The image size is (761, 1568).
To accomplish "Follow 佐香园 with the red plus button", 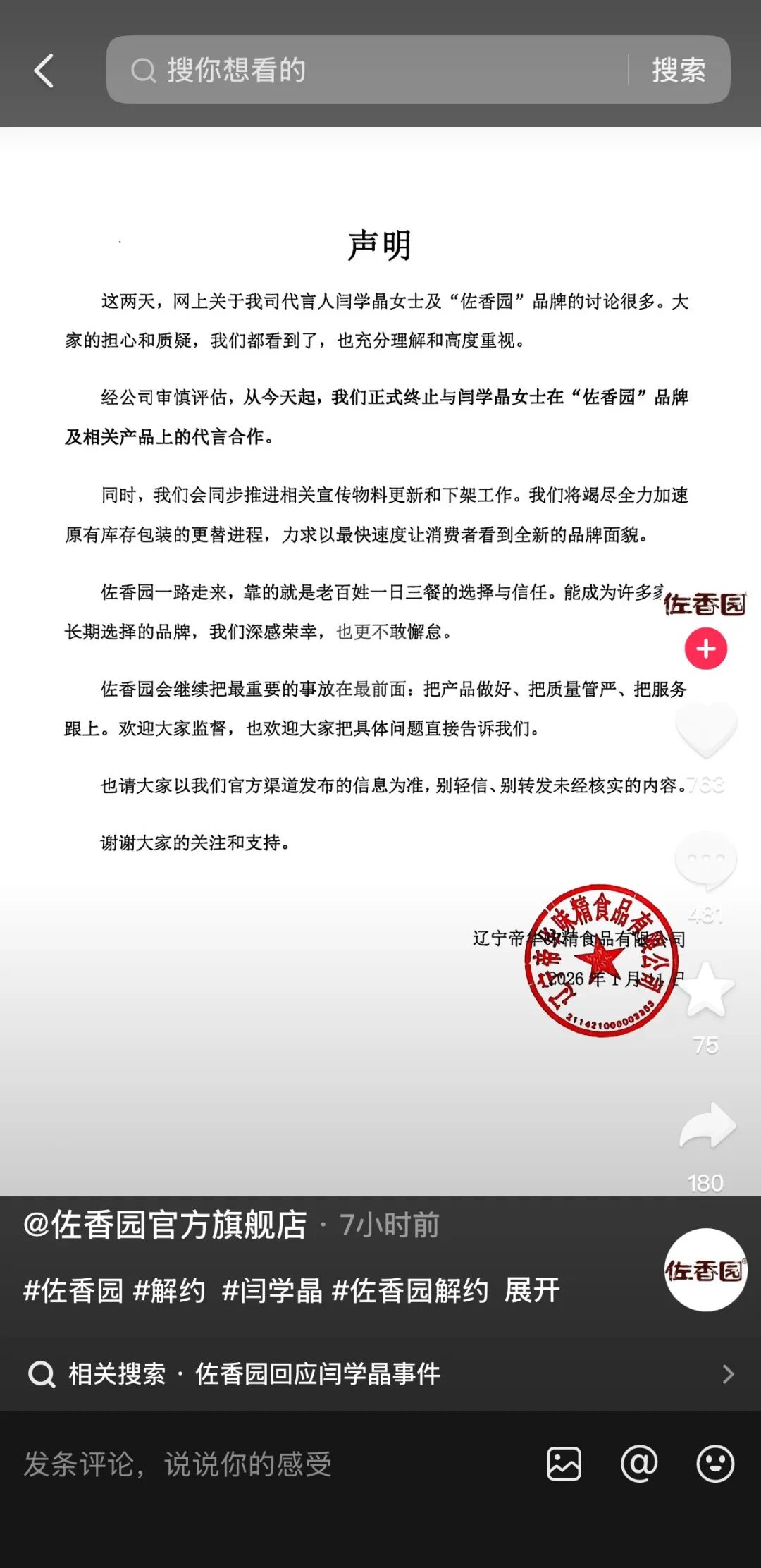I will 705,649.
